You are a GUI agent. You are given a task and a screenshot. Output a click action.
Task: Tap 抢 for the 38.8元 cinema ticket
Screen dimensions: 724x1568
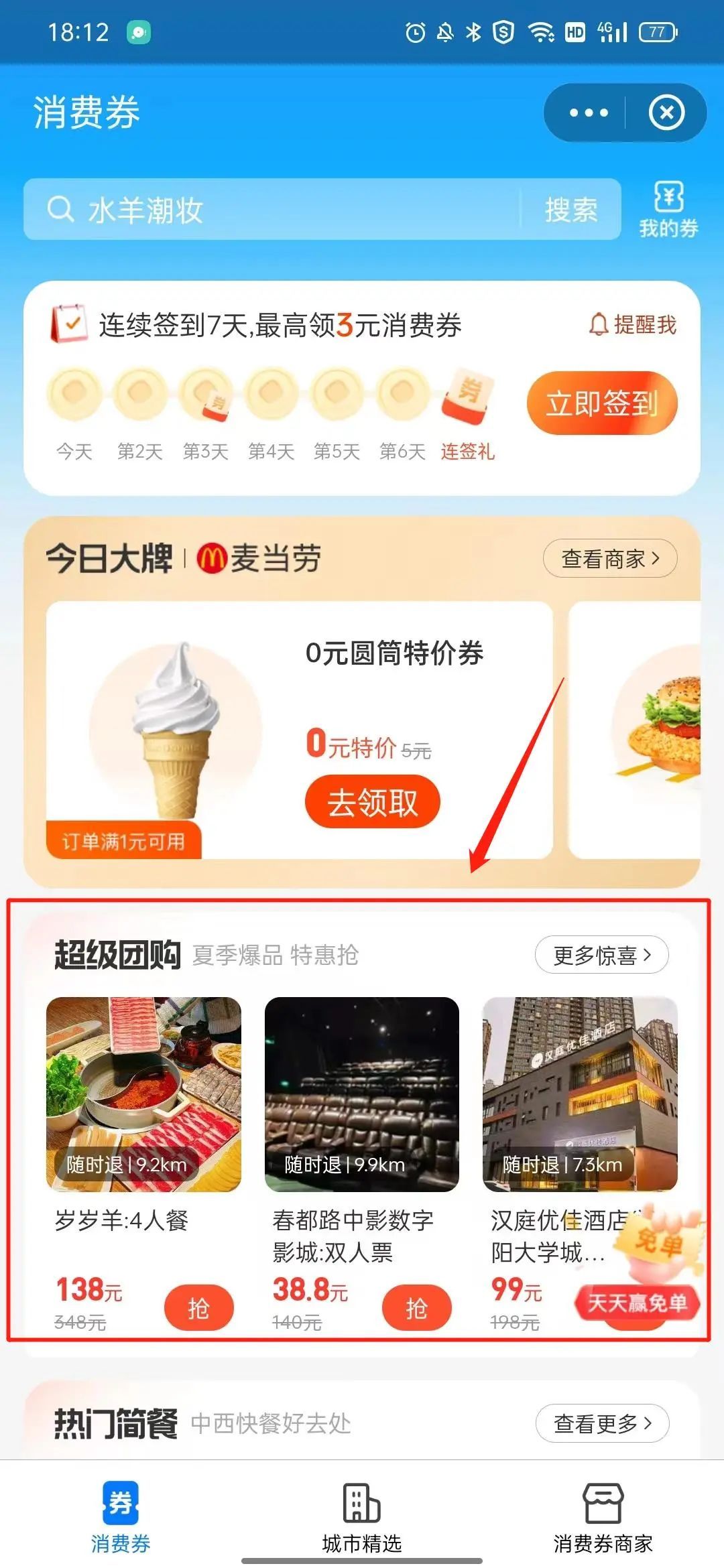pos(416,1307)
